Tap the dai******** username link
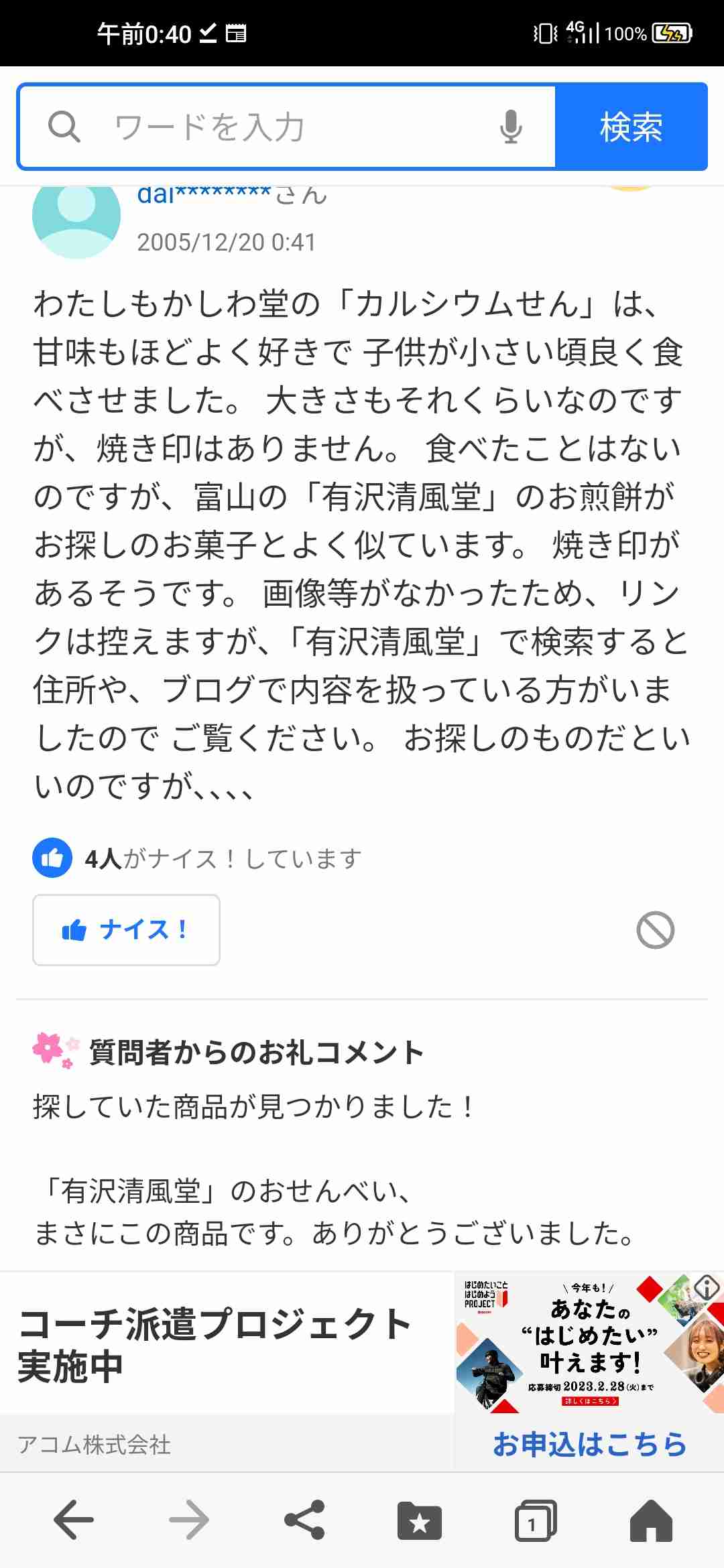 point(204,194)
